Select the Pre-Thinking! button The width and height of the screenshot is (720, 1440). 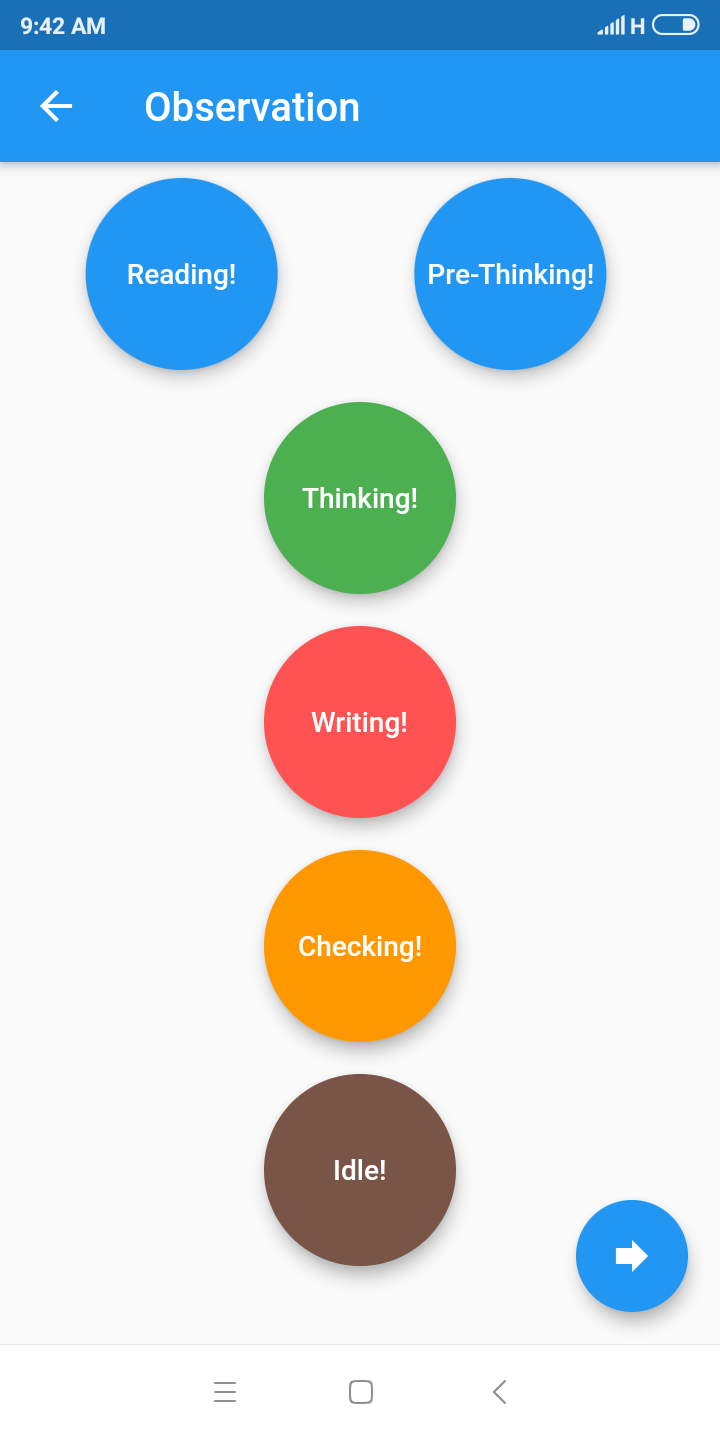pos(510,274)
